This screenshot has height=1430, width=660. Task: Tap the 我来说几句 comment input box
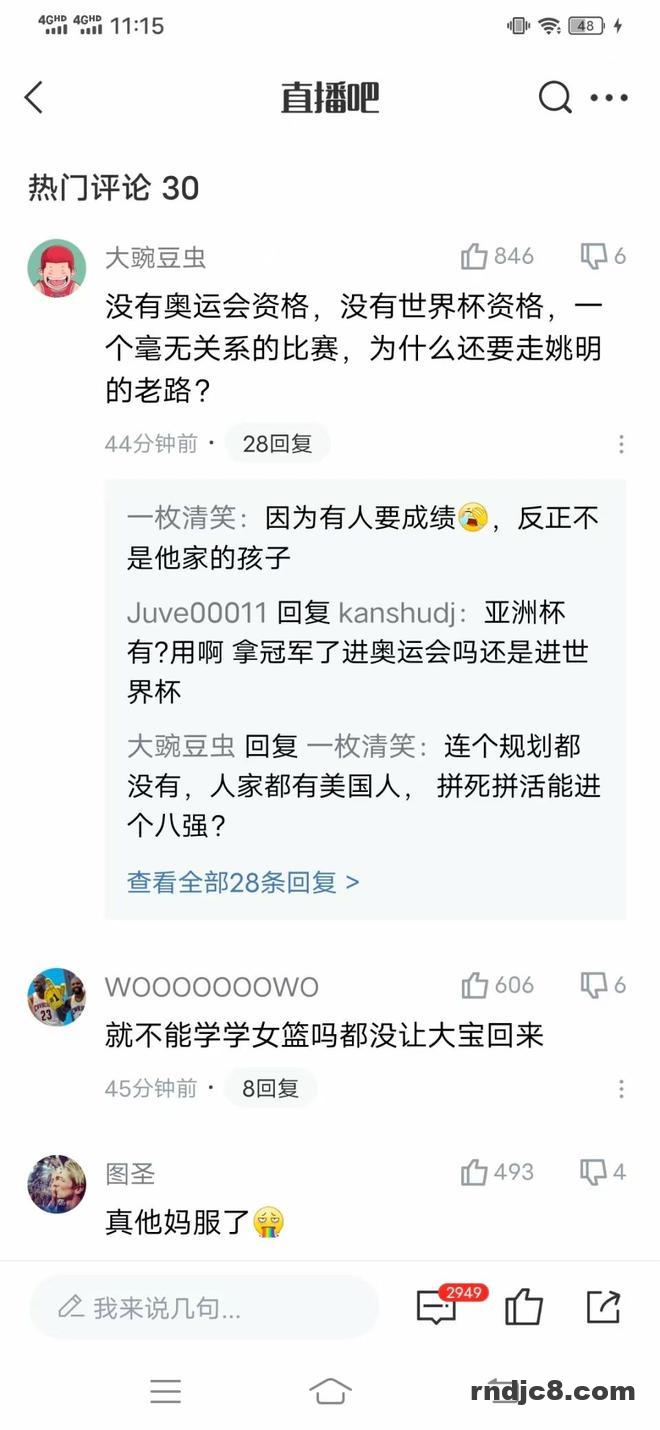pos(205,1307)
